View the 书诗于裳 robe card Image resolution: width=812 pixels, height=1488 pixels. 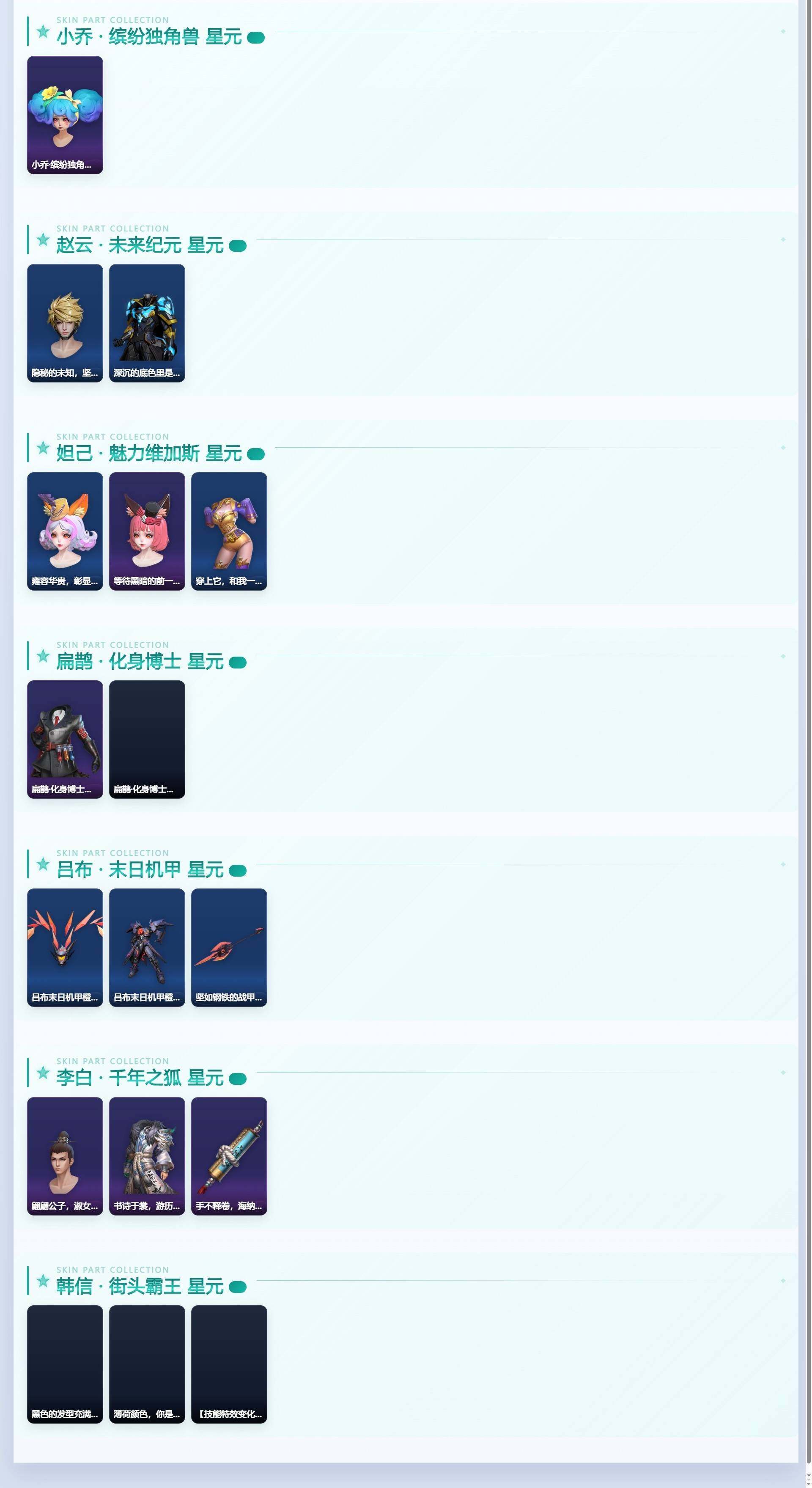point(147,1156)
